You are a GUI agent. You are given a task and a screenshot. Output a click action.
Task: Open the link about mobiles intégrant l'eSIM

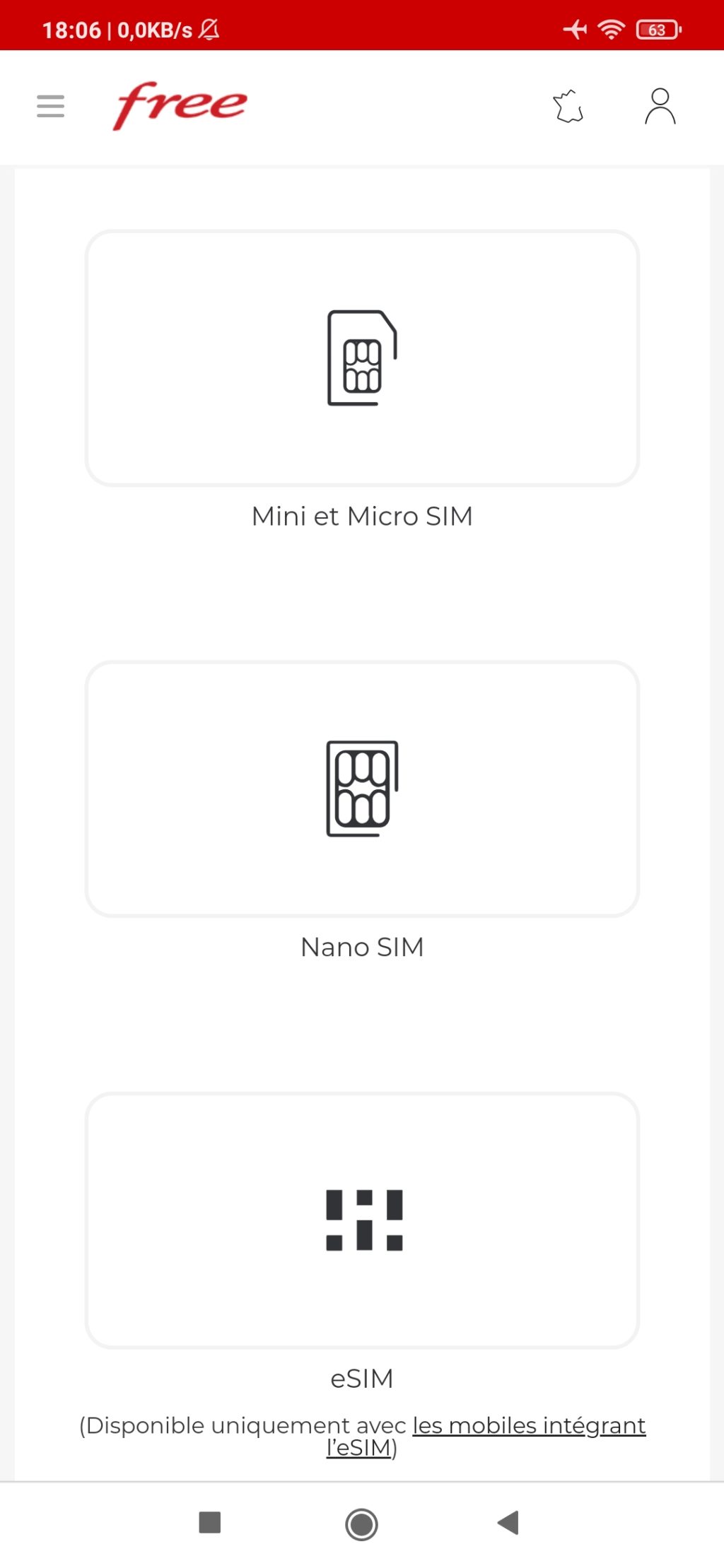pyautogui.click(x=529, y=1425)
